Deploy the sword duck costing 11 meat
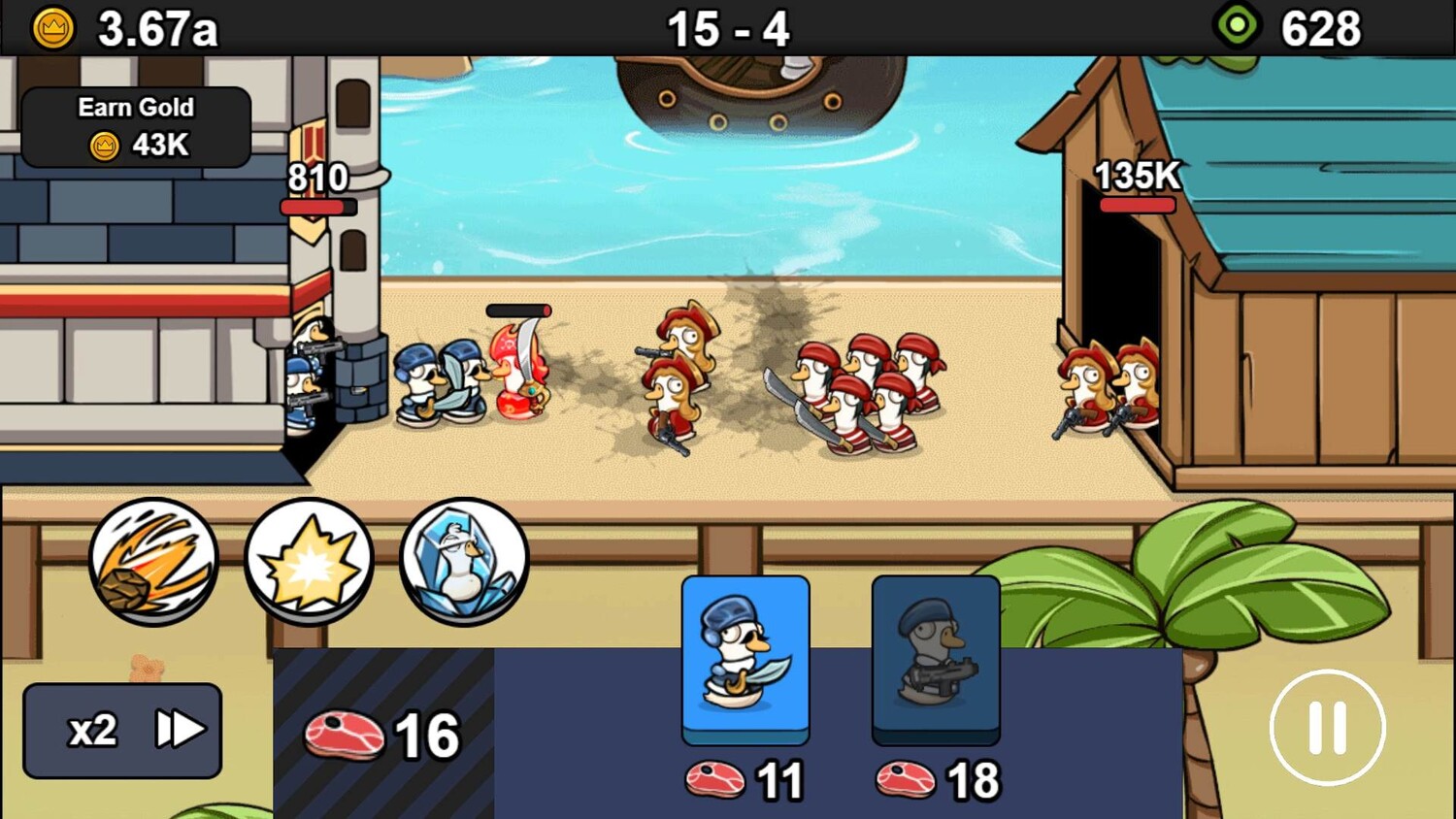The width and height of the screenshot is (1456, 819). click(x=745, y=658)
